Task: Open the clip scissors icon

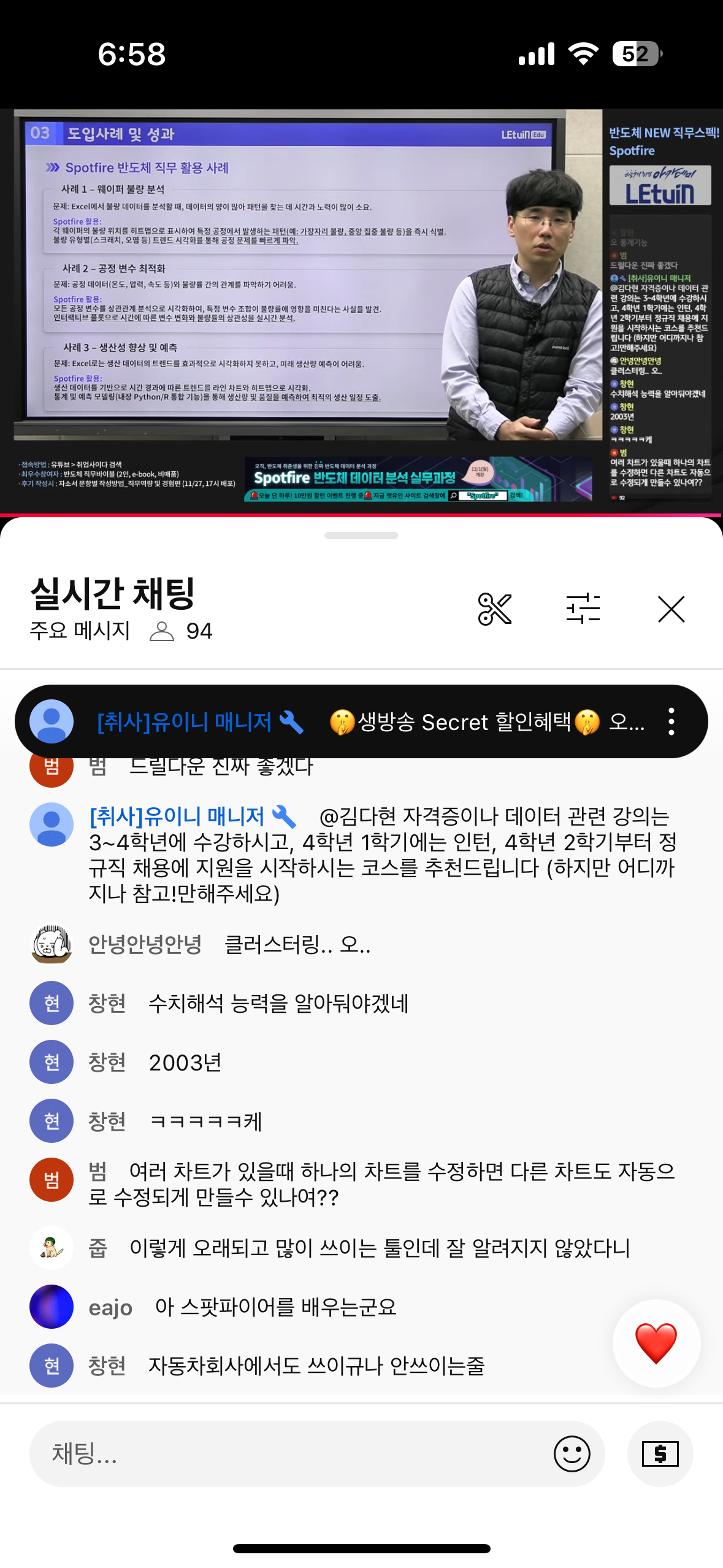Action: 494,609
